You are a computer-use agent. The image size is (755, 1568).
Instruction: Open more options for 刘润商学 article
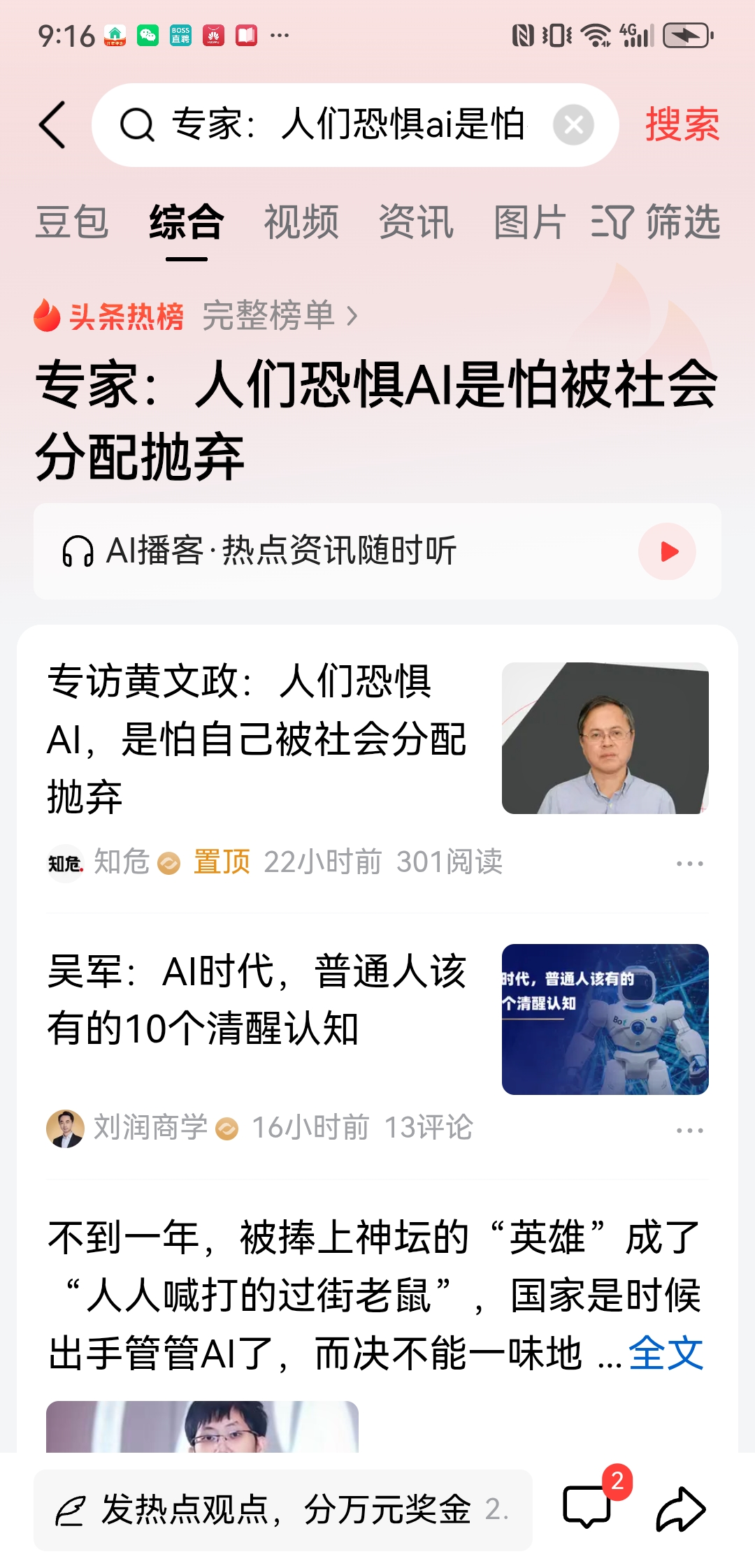coord(689,1130)
